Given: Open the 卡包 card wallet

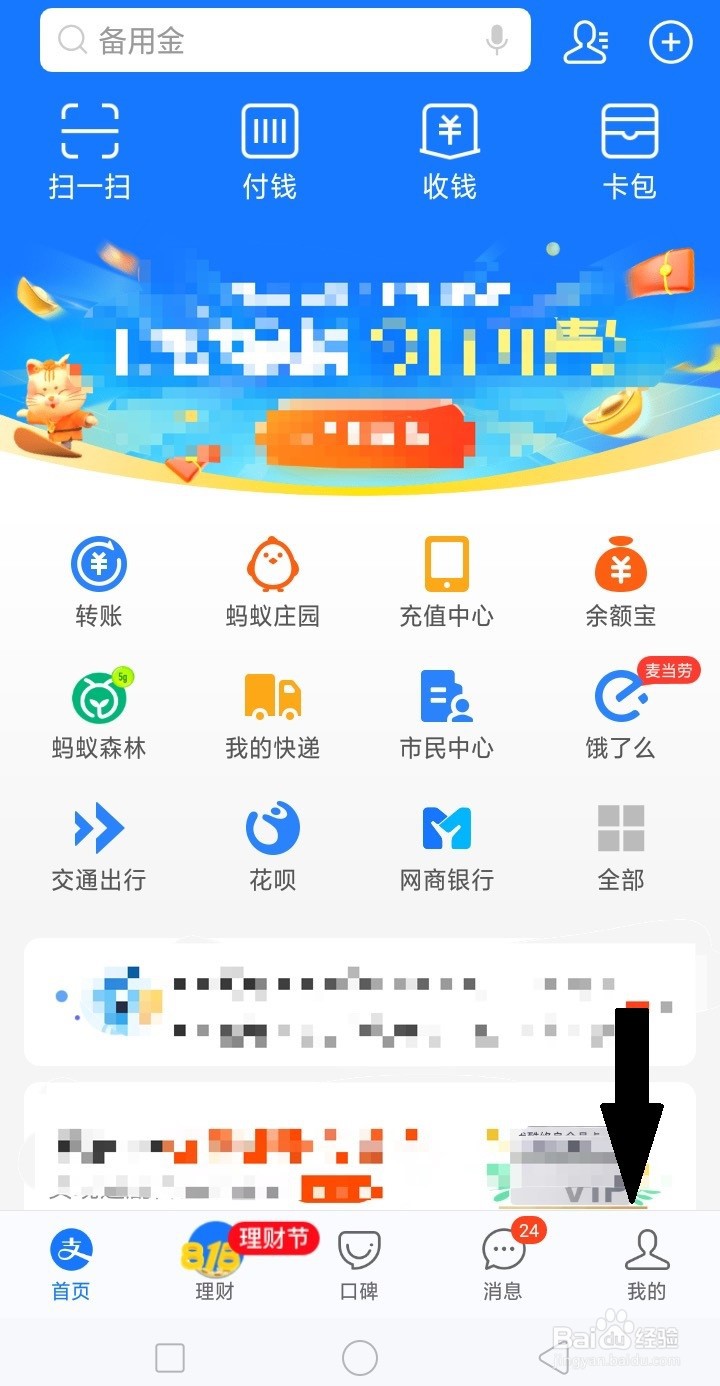Looking at the screenshot, I should click(x=627, y=148).
